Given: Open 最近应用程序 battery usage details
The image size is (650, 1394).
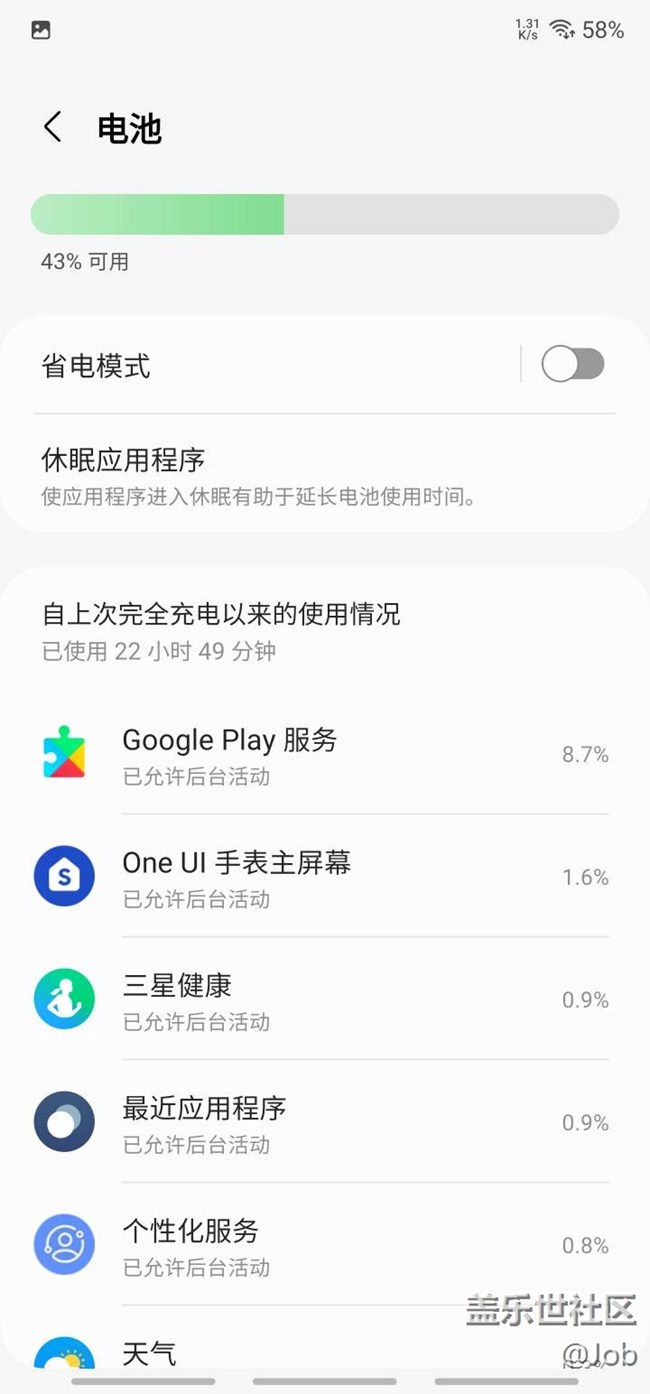Looking at the screenshot, I should [325, 1122].
